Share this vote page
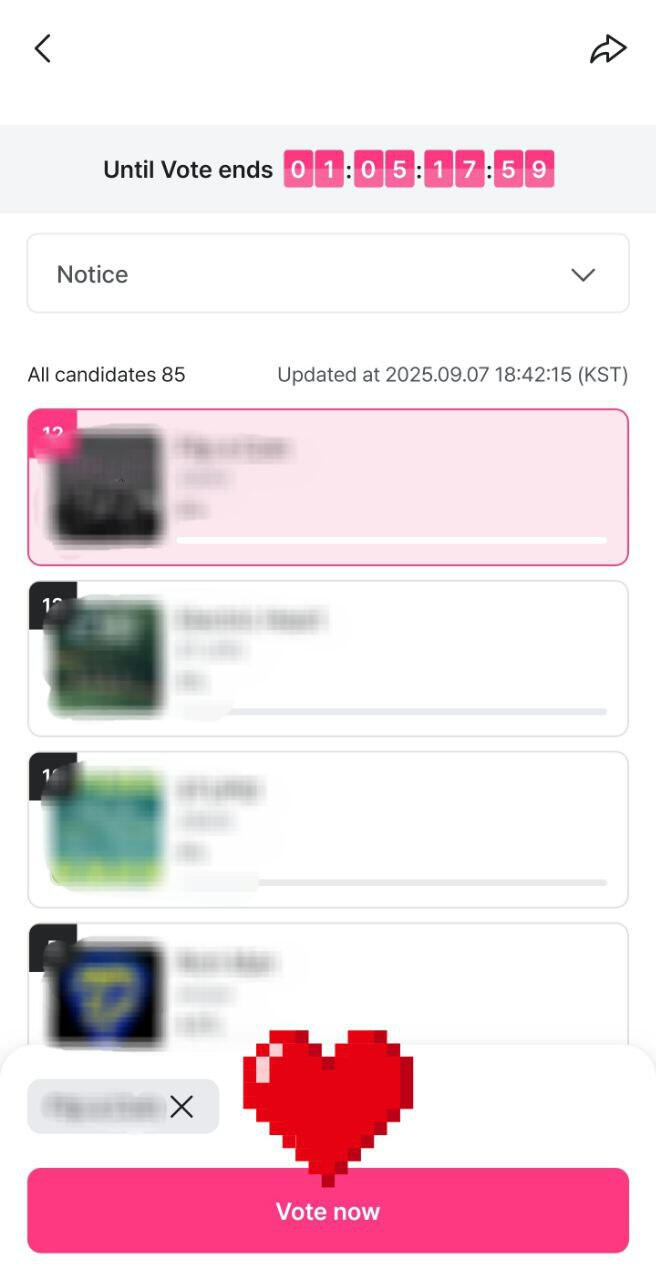The width and height of the screenshot is (656, 1280). (608, 49)
